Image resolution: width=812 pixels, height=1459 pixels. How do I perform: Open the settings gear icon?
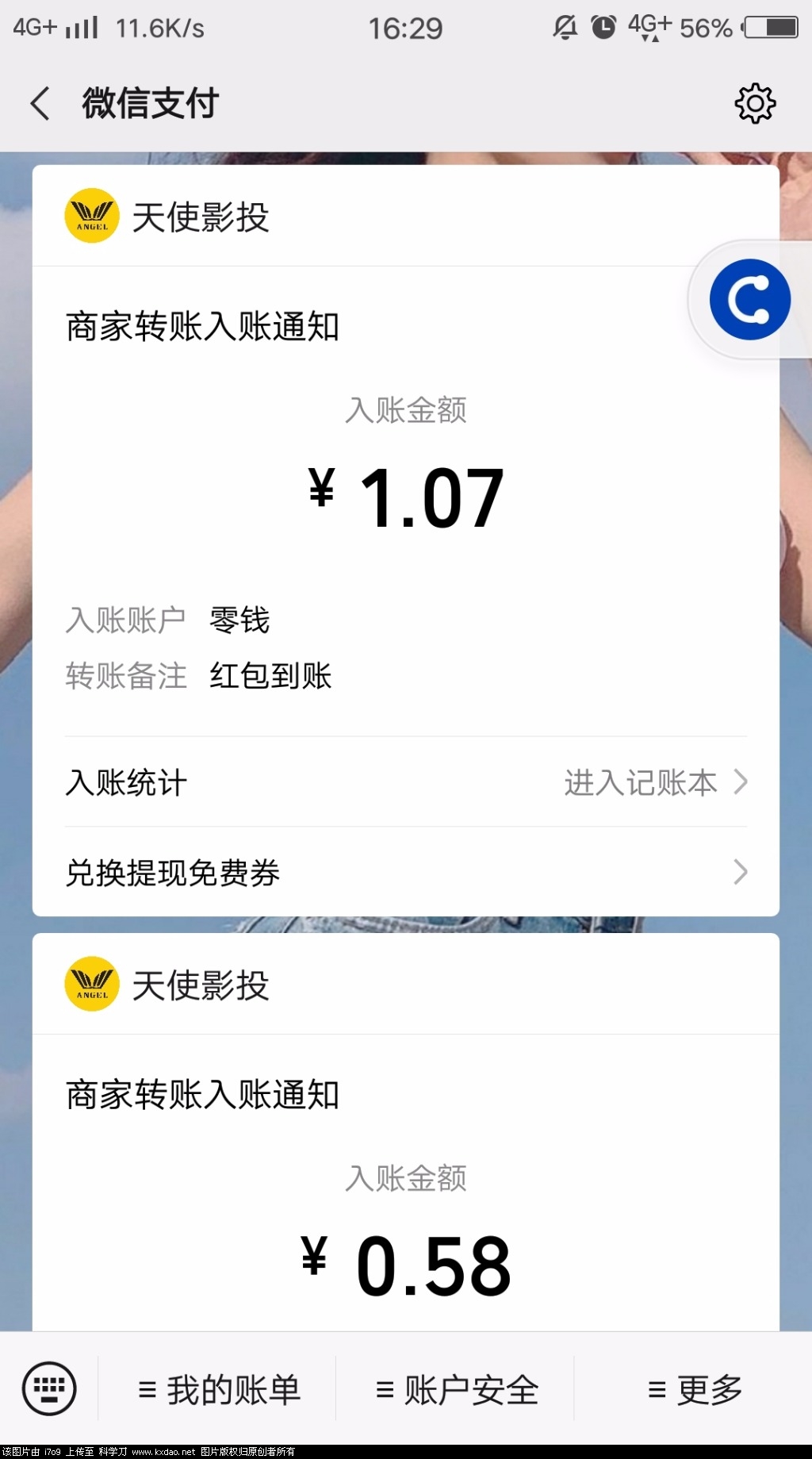tap(755, 104)
